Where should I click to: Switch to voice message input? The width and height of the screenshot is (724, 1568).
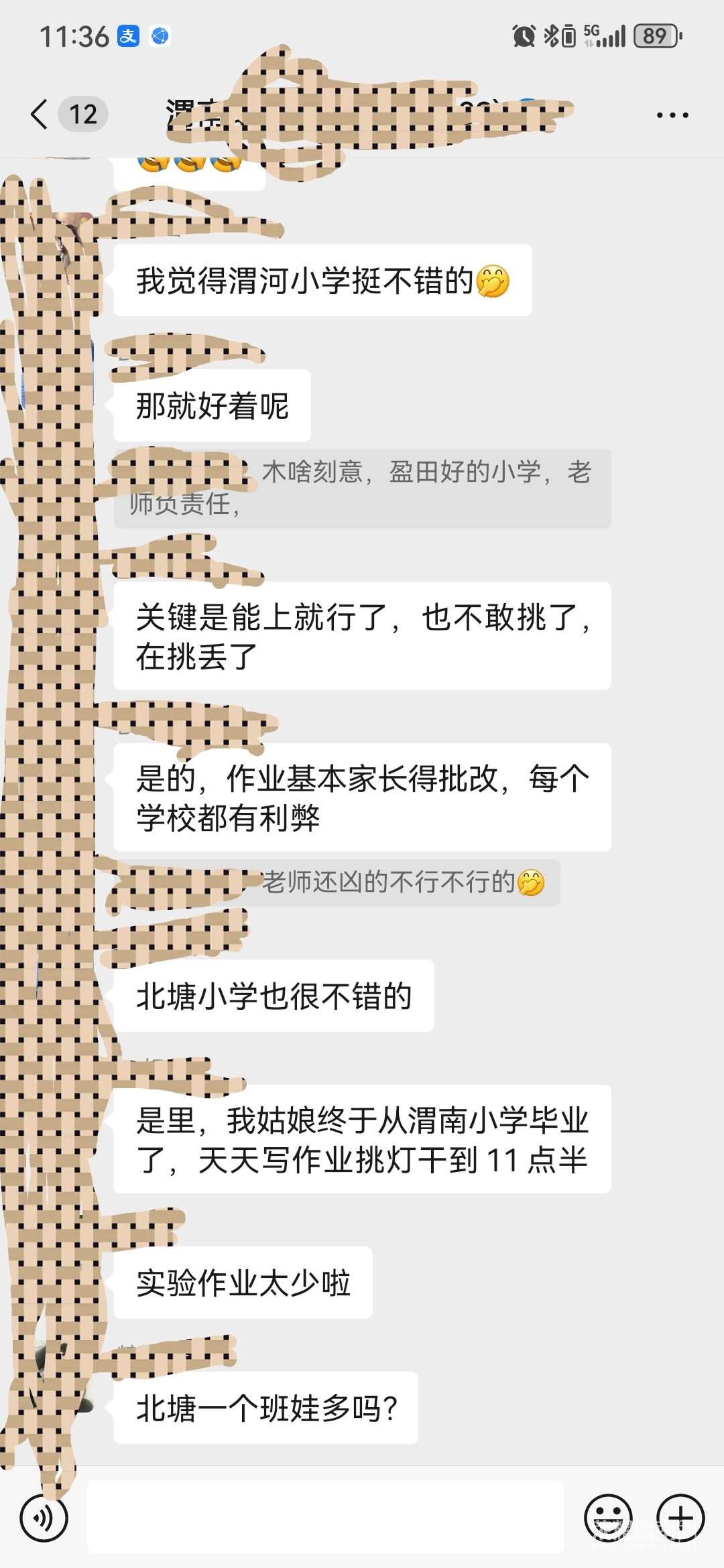pyautogui.click(x=44, y=1518)
